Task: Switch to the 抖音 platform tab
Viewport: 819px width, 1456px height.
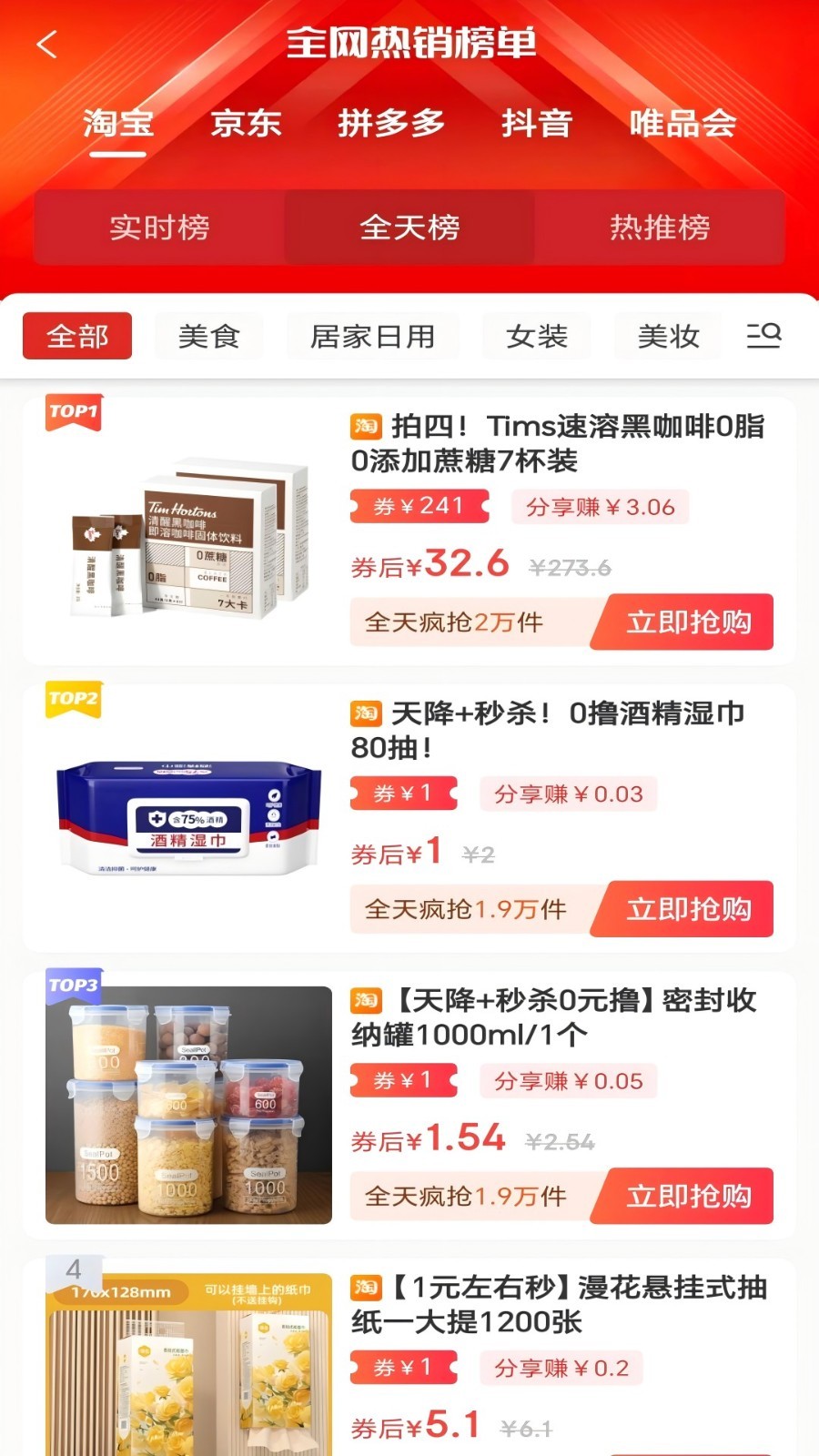Action: [537, 123]
